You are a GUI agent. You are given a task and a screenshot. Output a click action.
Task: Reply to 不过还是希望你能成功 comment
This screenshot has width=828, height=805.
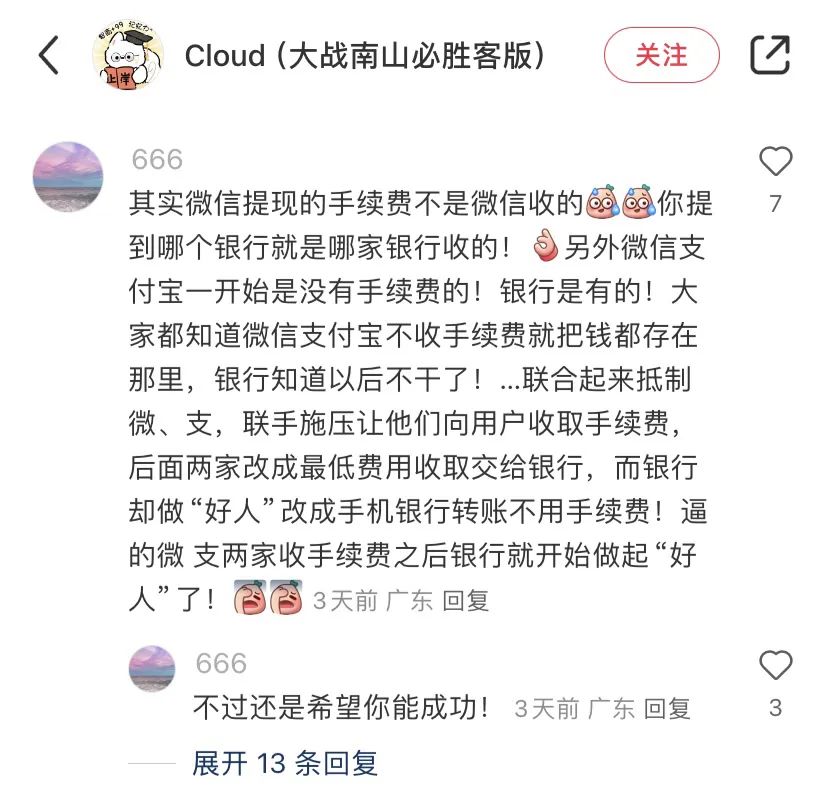[667, 709]
